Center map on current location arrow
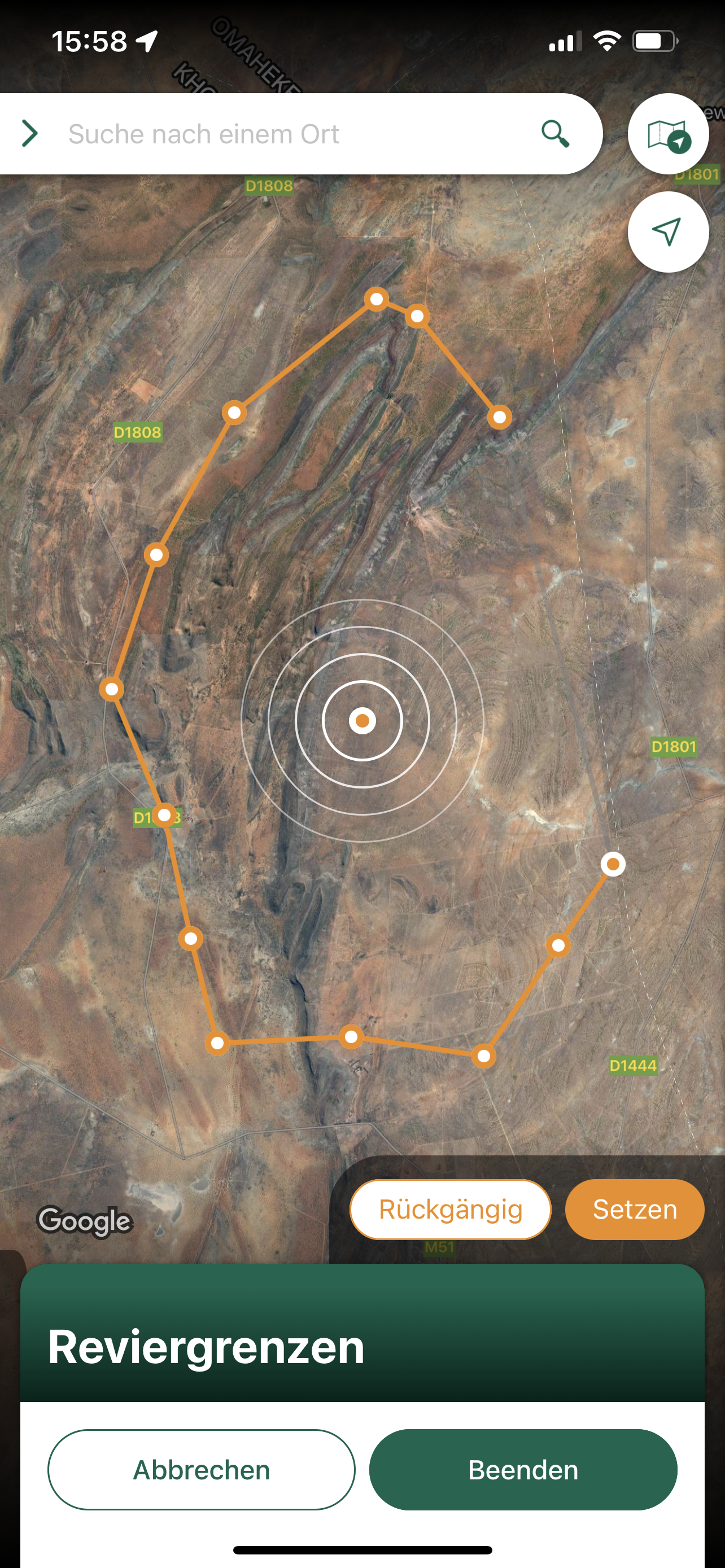Viewport: 725px width, 1568px height. 668,232
